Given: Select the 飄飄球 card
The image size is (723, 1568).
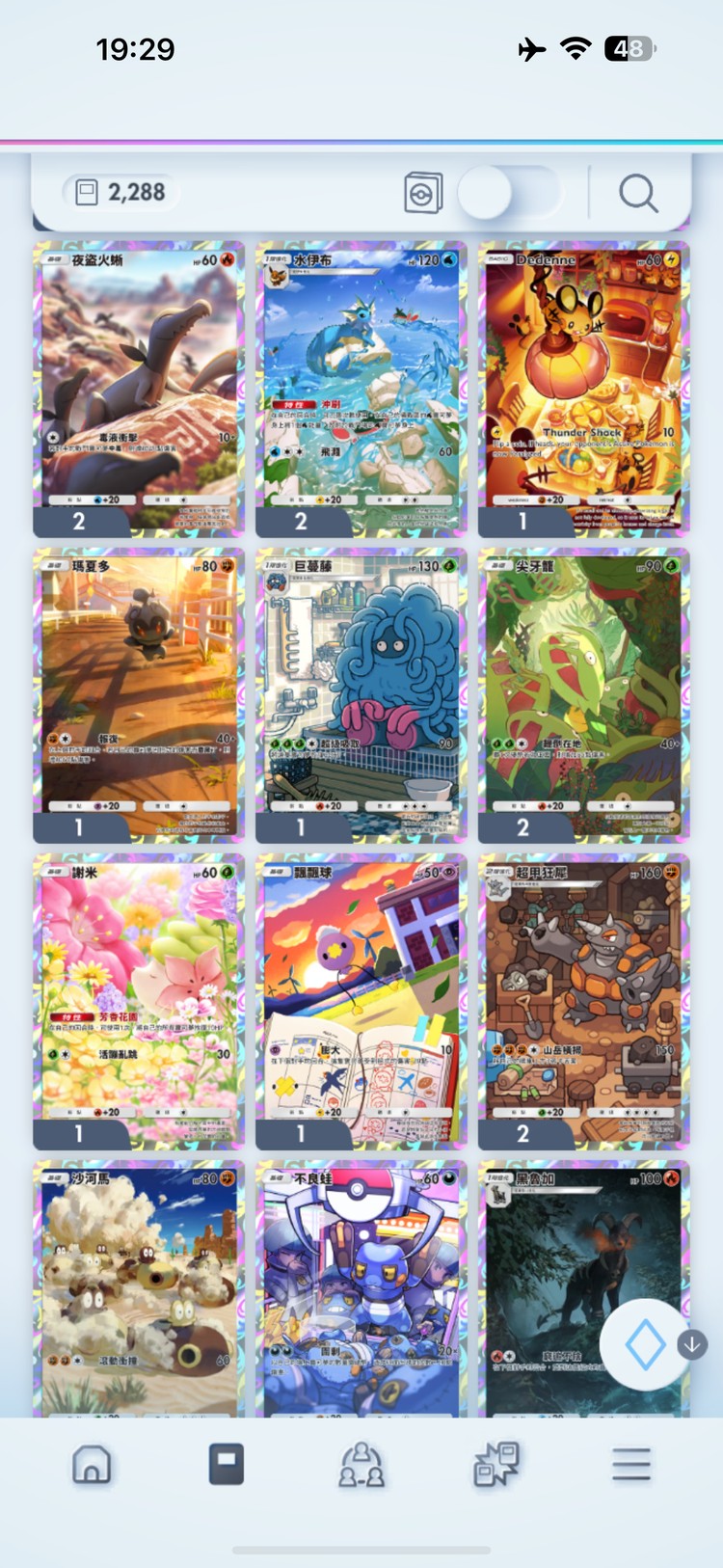Looking at the screenshot, I should click(361, 999).
